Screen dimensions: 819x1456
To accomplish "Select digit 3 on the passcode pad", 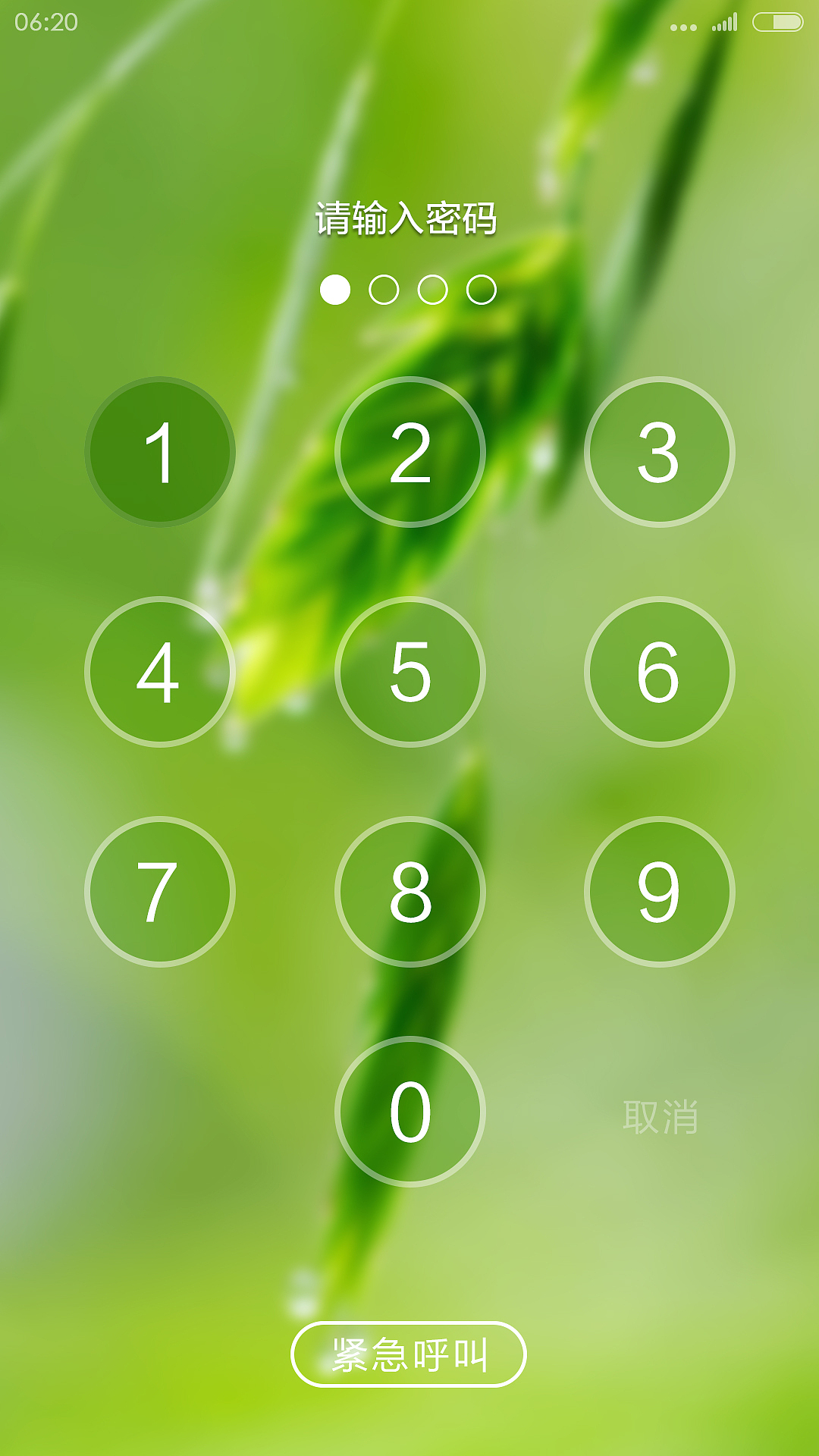I will pyautogui.click(x=659, y=452).
